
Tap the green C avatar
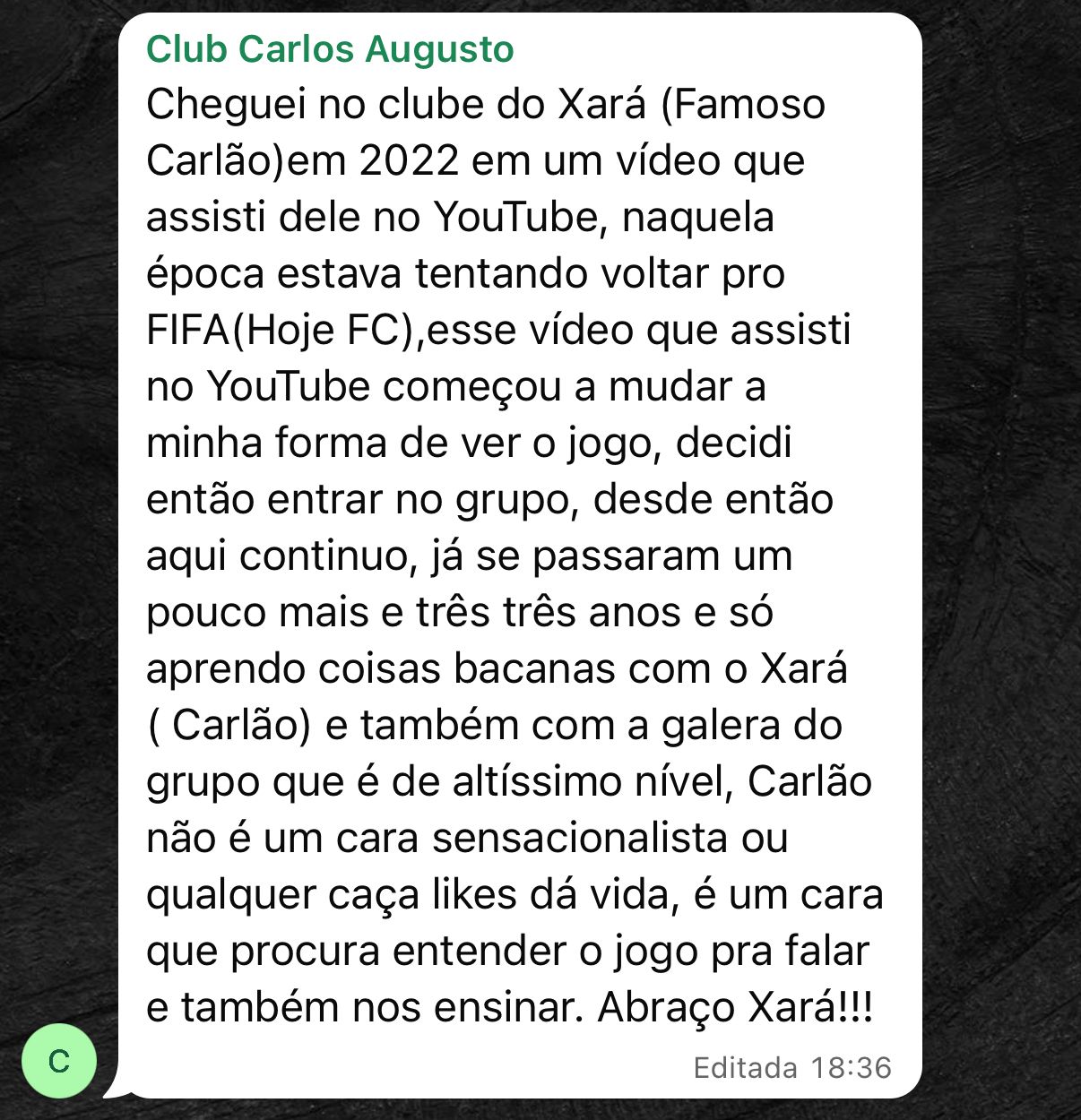click(x=59, y=1061)
